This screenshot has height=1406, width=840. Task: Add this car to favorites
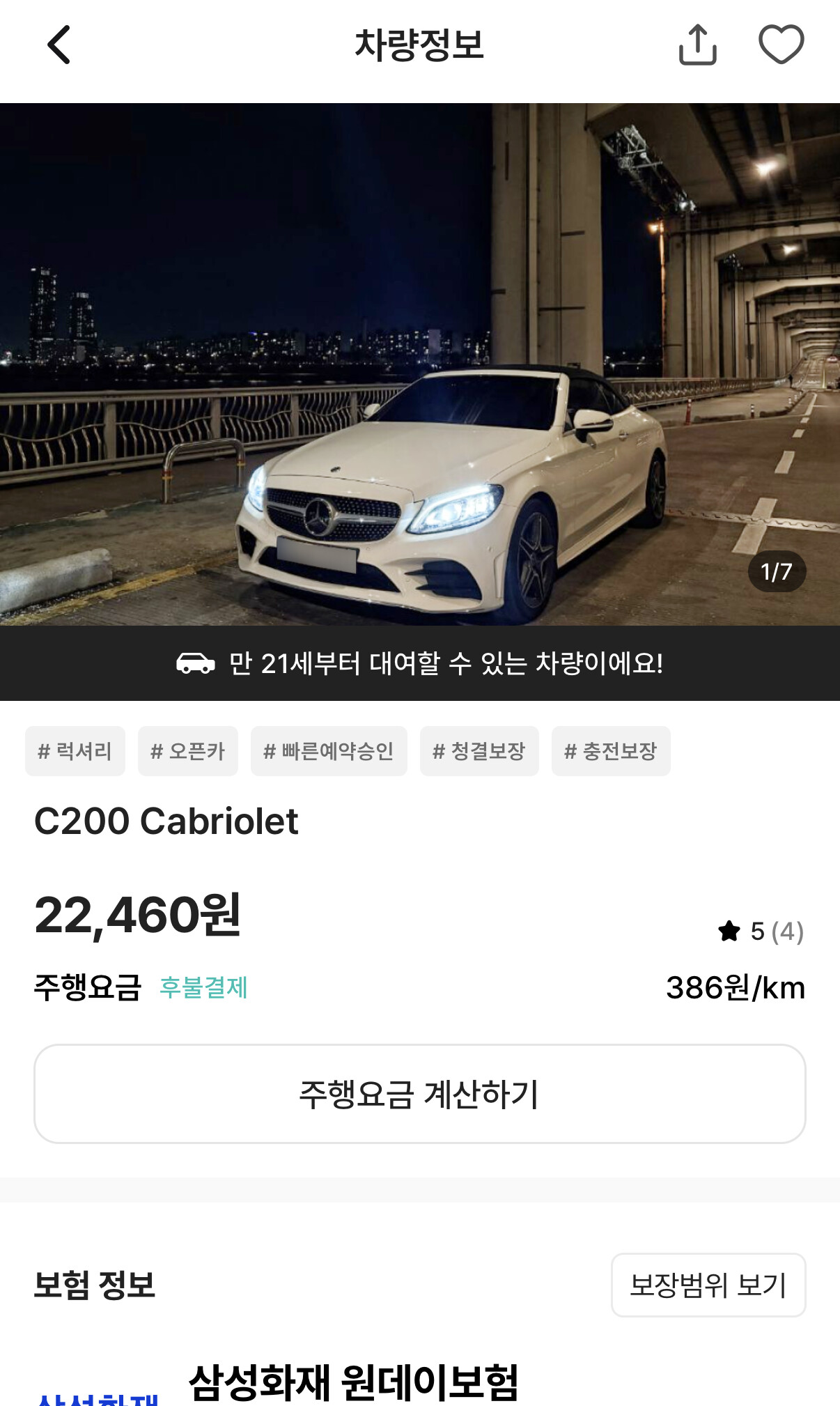pos(781,45)
